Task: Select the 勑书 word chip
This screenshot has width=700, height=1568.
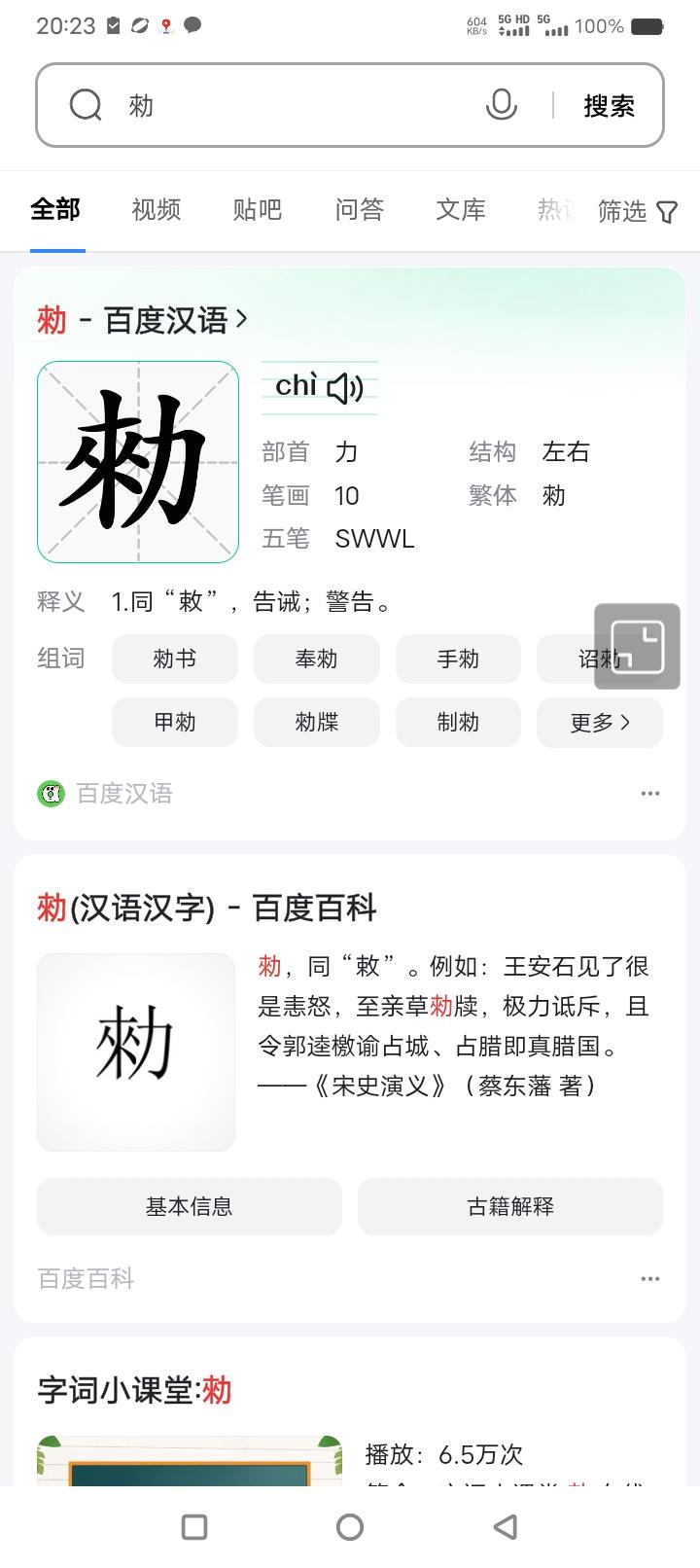Action: click(x=175, y=659)
